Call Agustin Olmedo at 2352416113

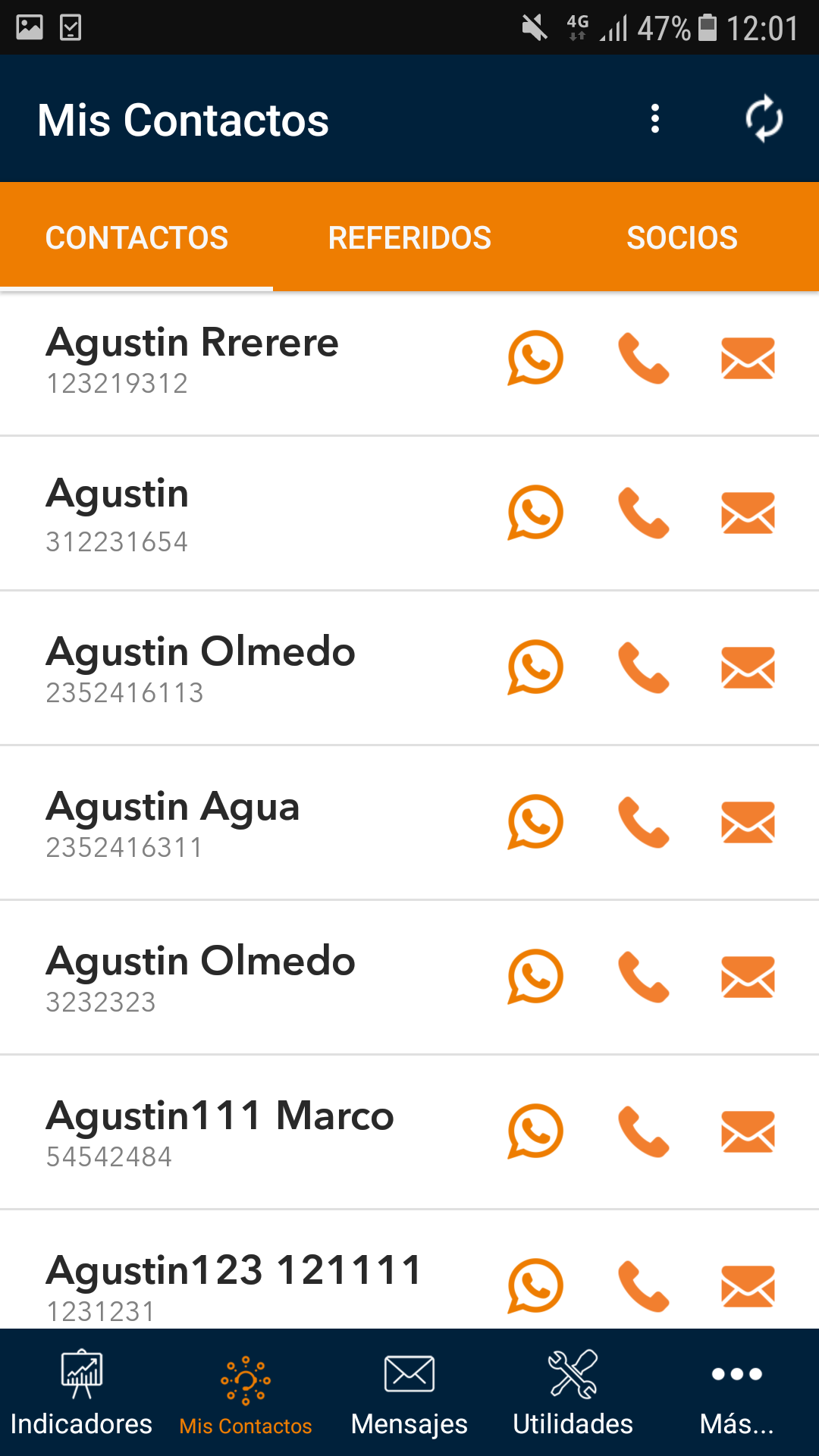coord(643,667)
